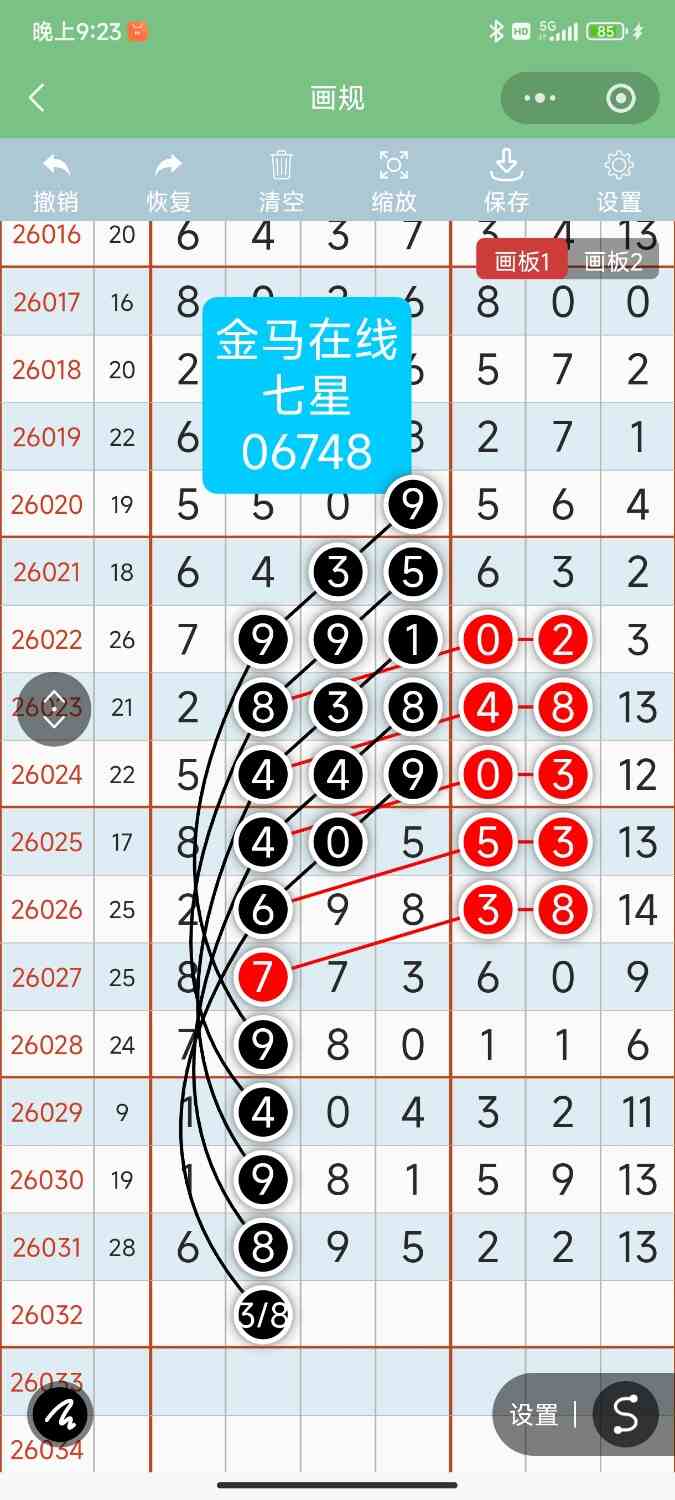Open the bottom-right 设置 button
This screenshot has height=1500, width=675.
534,1415
